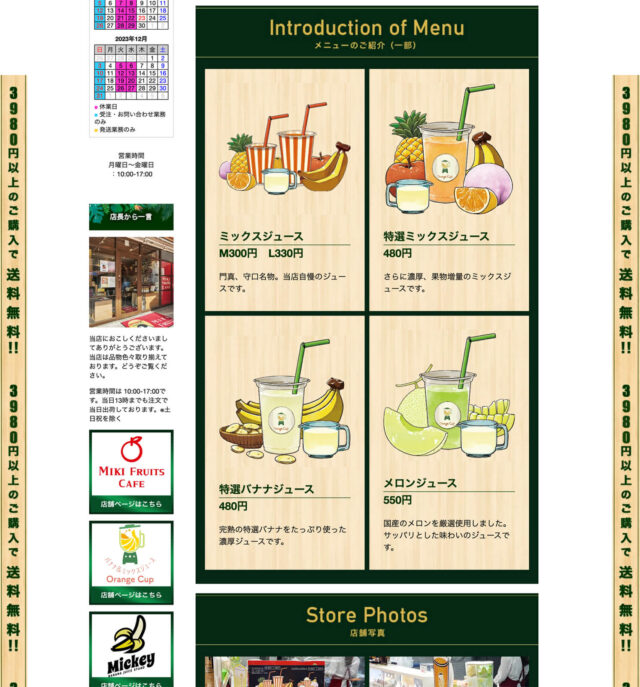Image resolution: width=640 pixels, height=687 pixels.
Task: Open the Mickey store page banner
Action: coord(131,650)
